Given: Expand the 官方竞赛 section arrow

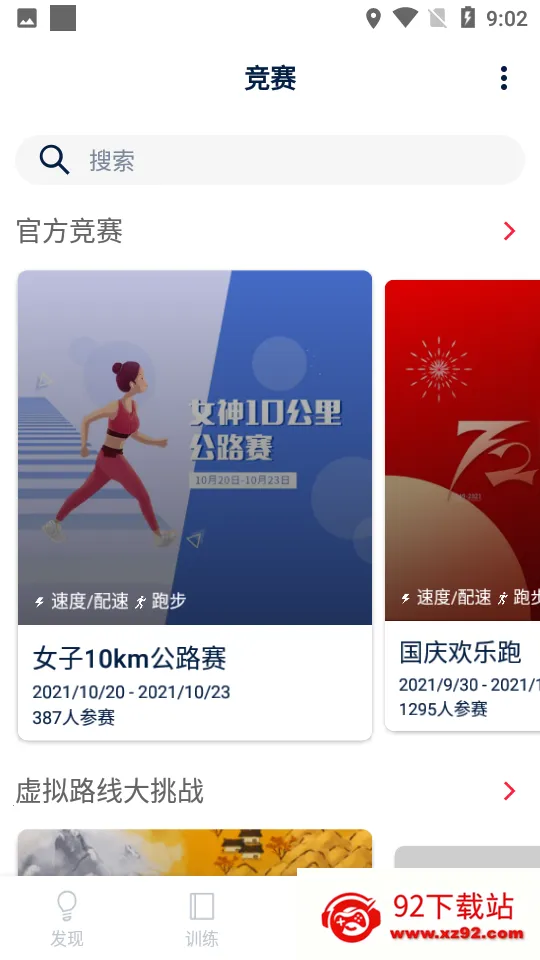Looking at the screenshot, I should pos(509,231).
